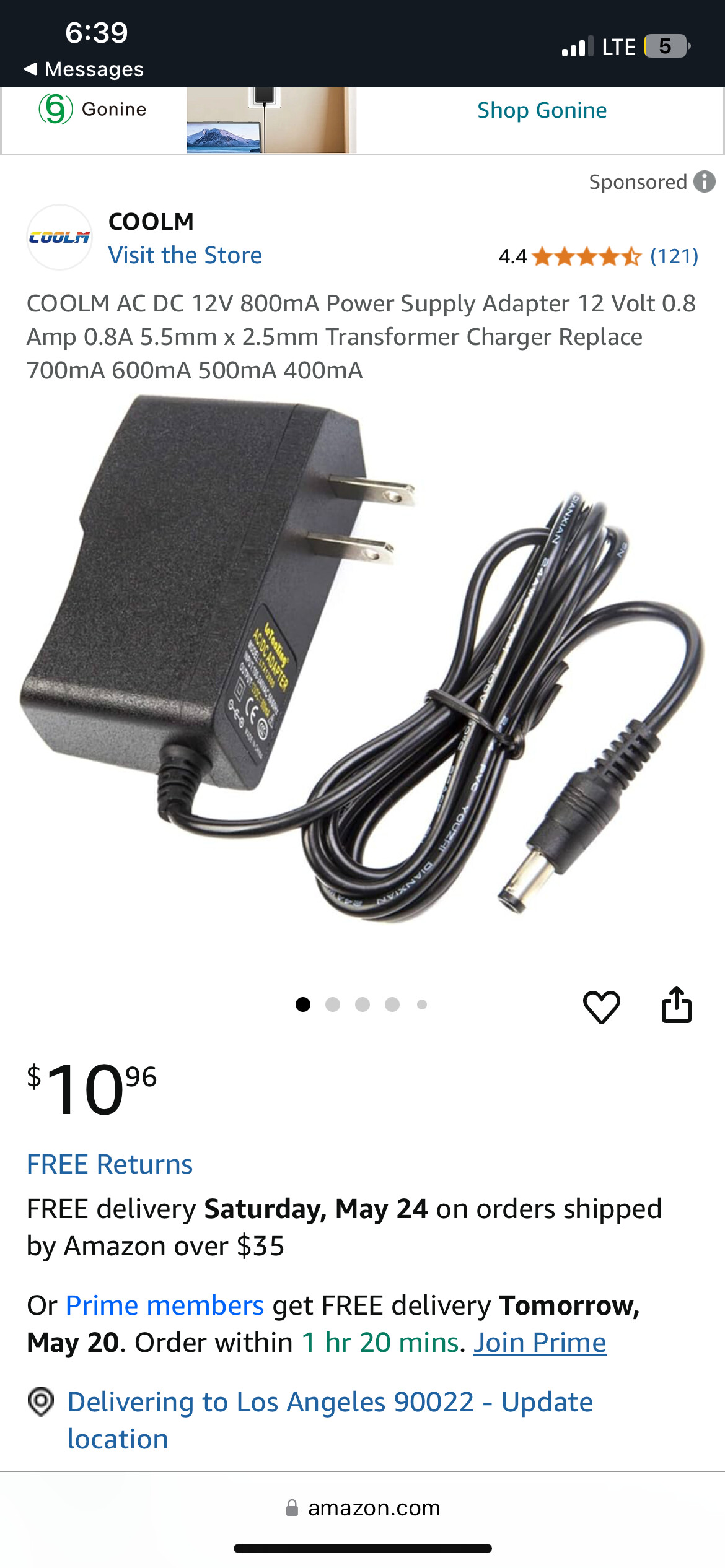Update delivery location Los Angeles 90022
Image resolution: width=725 pixels, height=1568 pixels.
[x=330, y=1420]
